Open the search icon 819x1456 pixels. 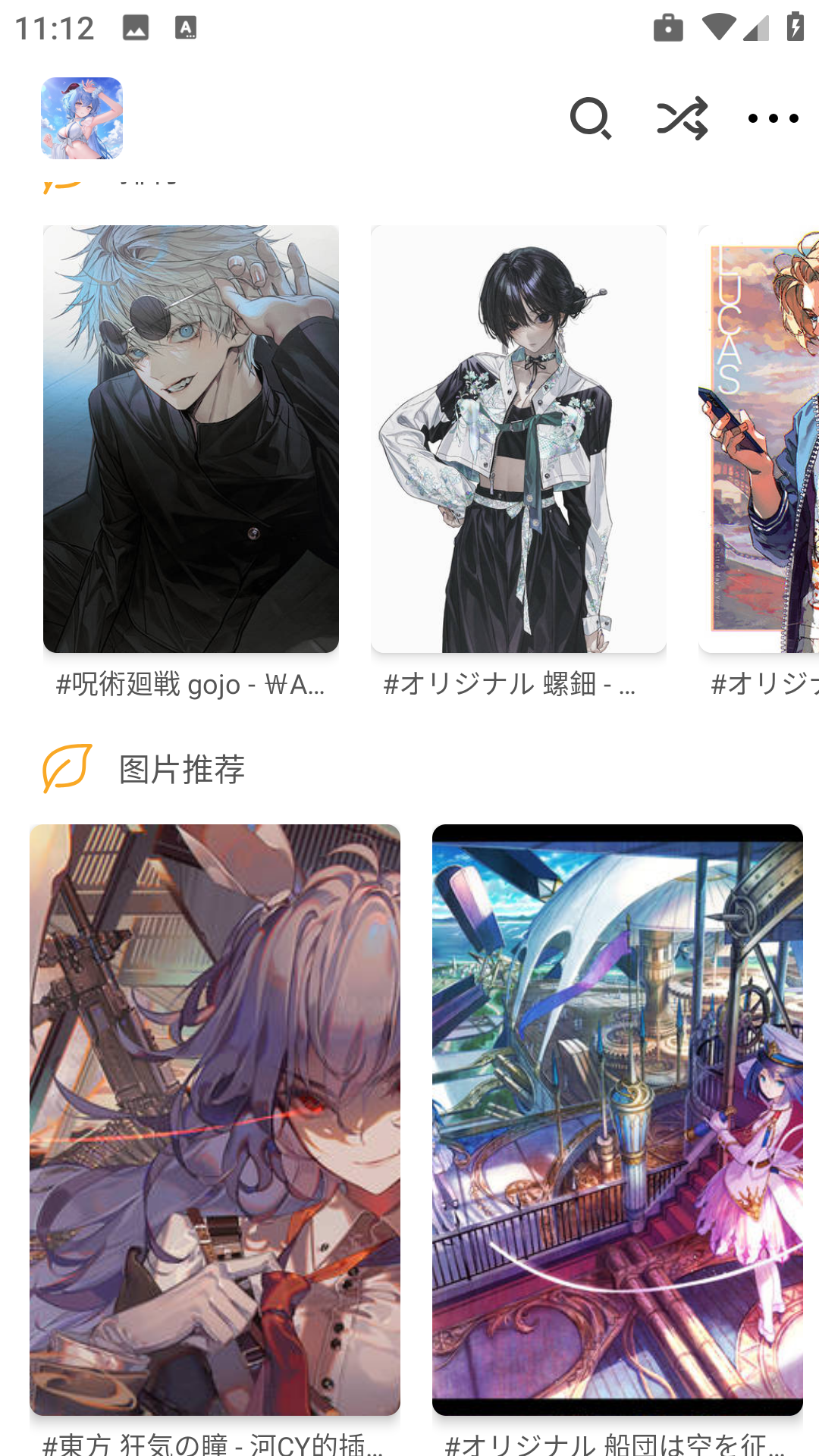[x=591, y=118]
